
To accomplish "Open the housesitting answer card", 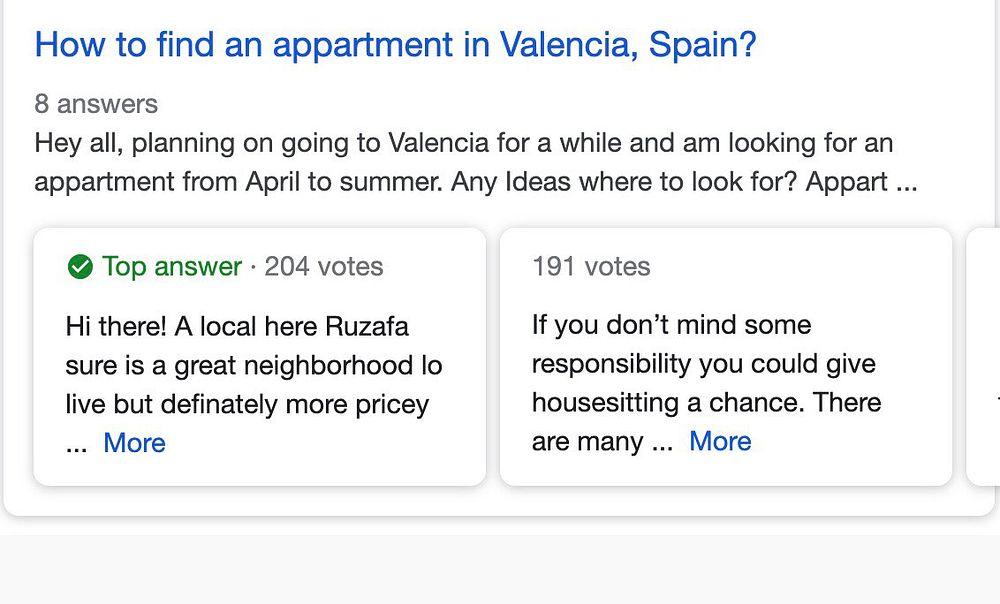I will (705, 364).
